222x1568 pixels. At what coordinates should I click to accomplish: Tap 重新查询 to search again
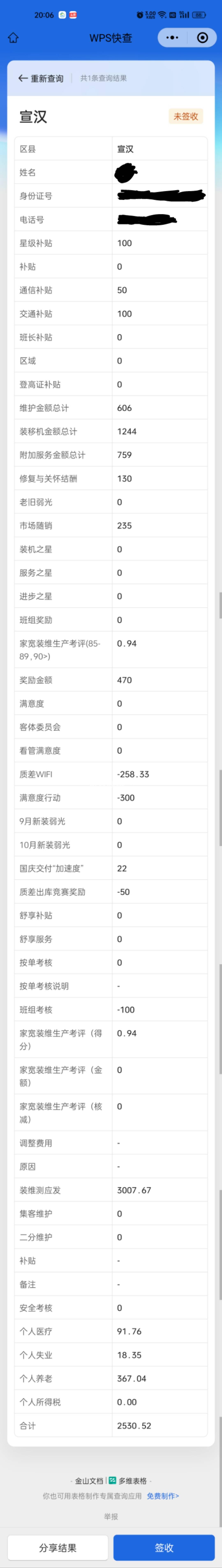click(41, 78)
